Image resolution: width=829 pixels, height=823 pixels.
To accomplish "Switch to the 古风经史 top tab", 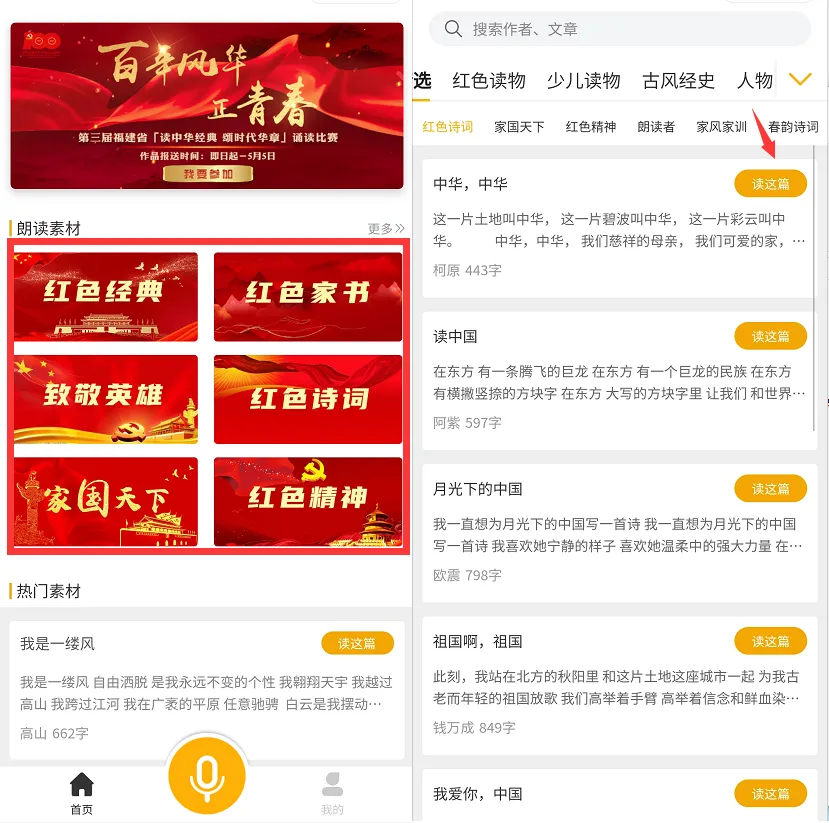I will click(x=679, y=81).
